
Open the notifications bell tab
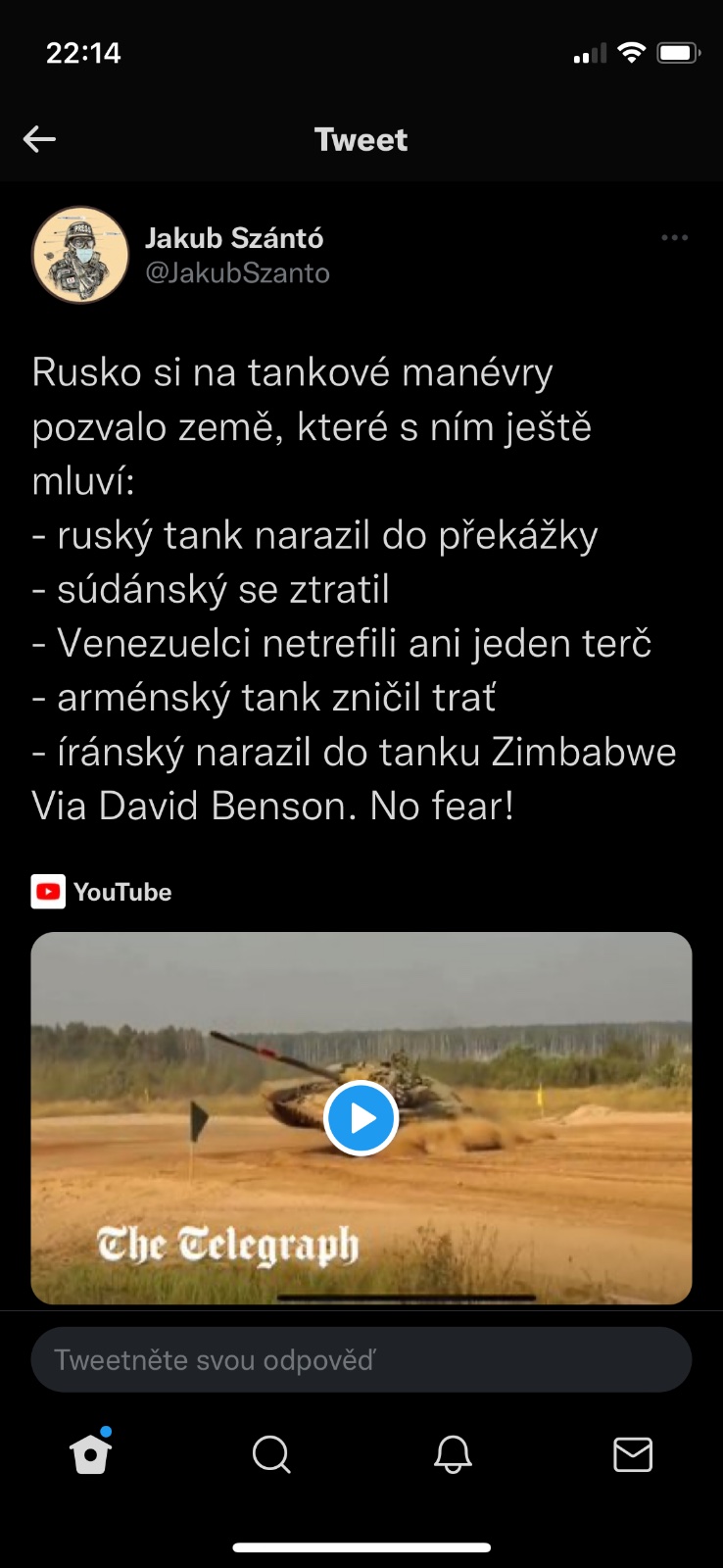pos(453,1454)
